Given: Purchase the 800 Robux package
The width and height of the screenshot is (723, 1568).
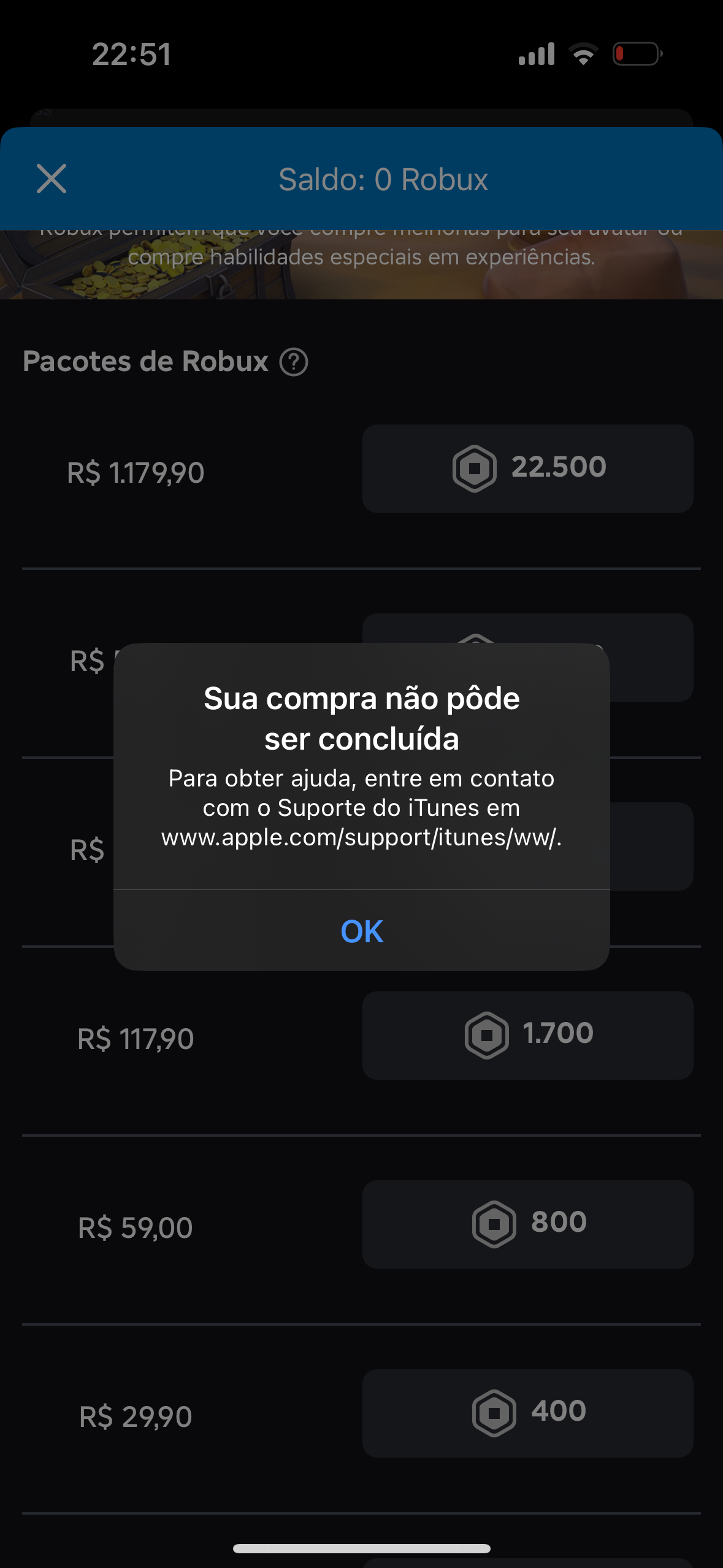Looking at the screenshot, I should click(527, 1224).
